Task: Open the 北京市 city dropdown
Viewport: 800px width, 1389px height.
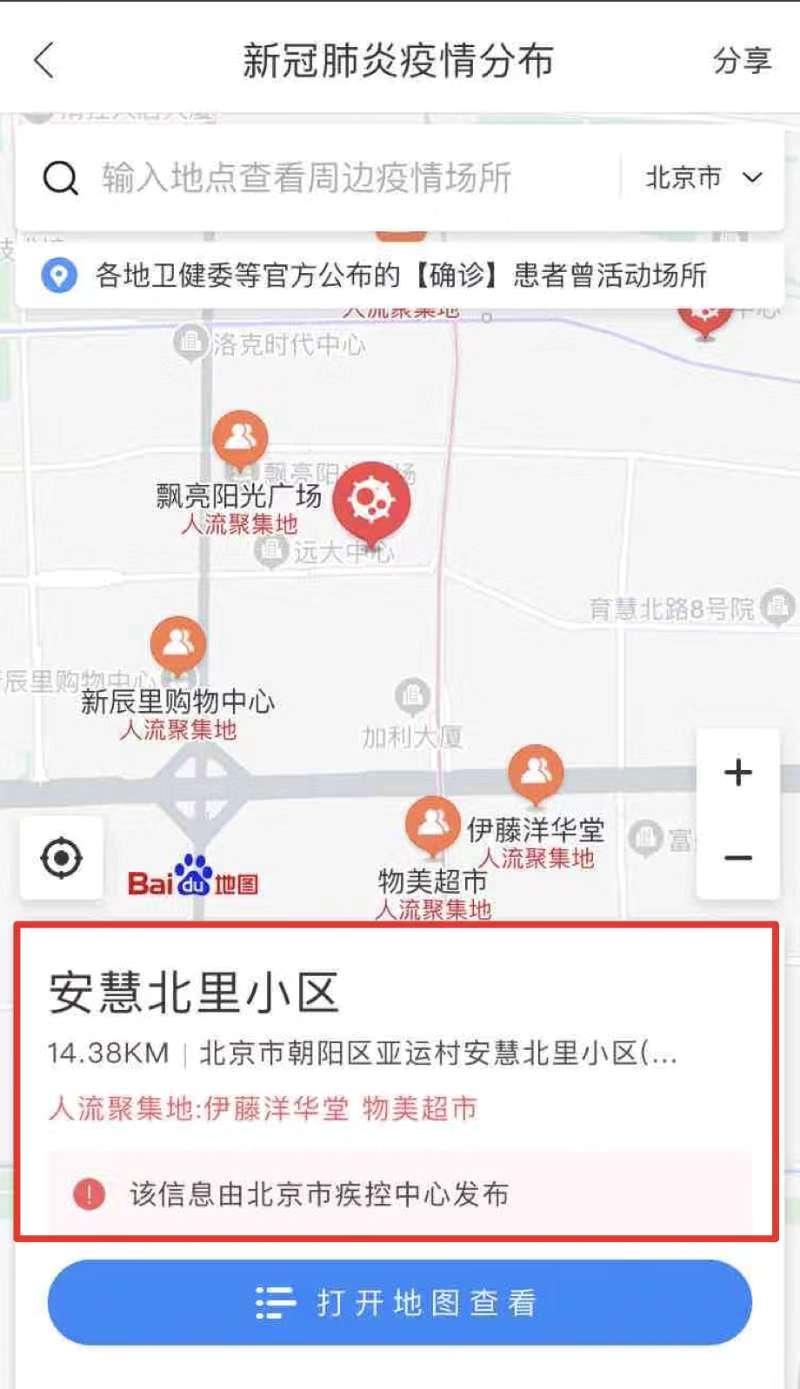Action: (704, 178)
